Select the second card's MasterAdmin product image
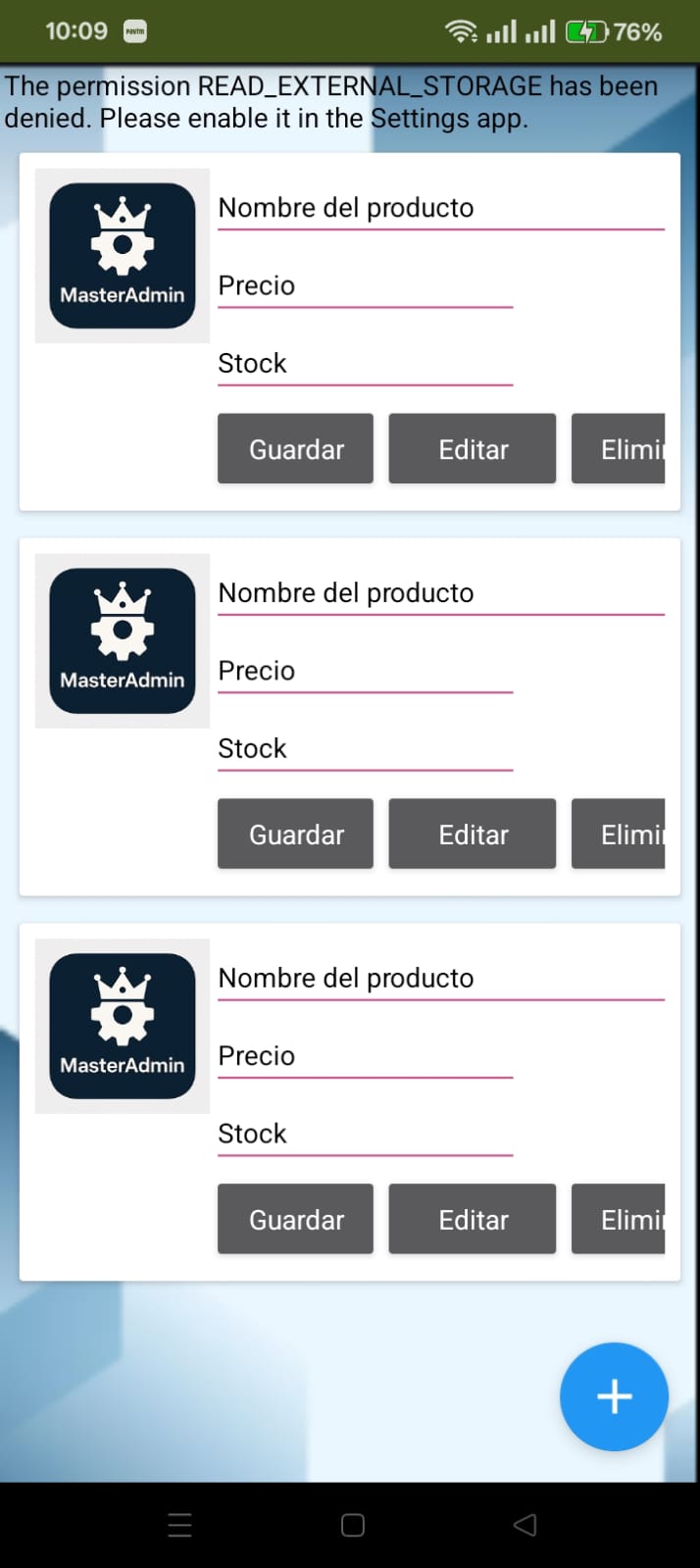The height and width of the screenshot is (1568, 700). [x=123, y=641]
